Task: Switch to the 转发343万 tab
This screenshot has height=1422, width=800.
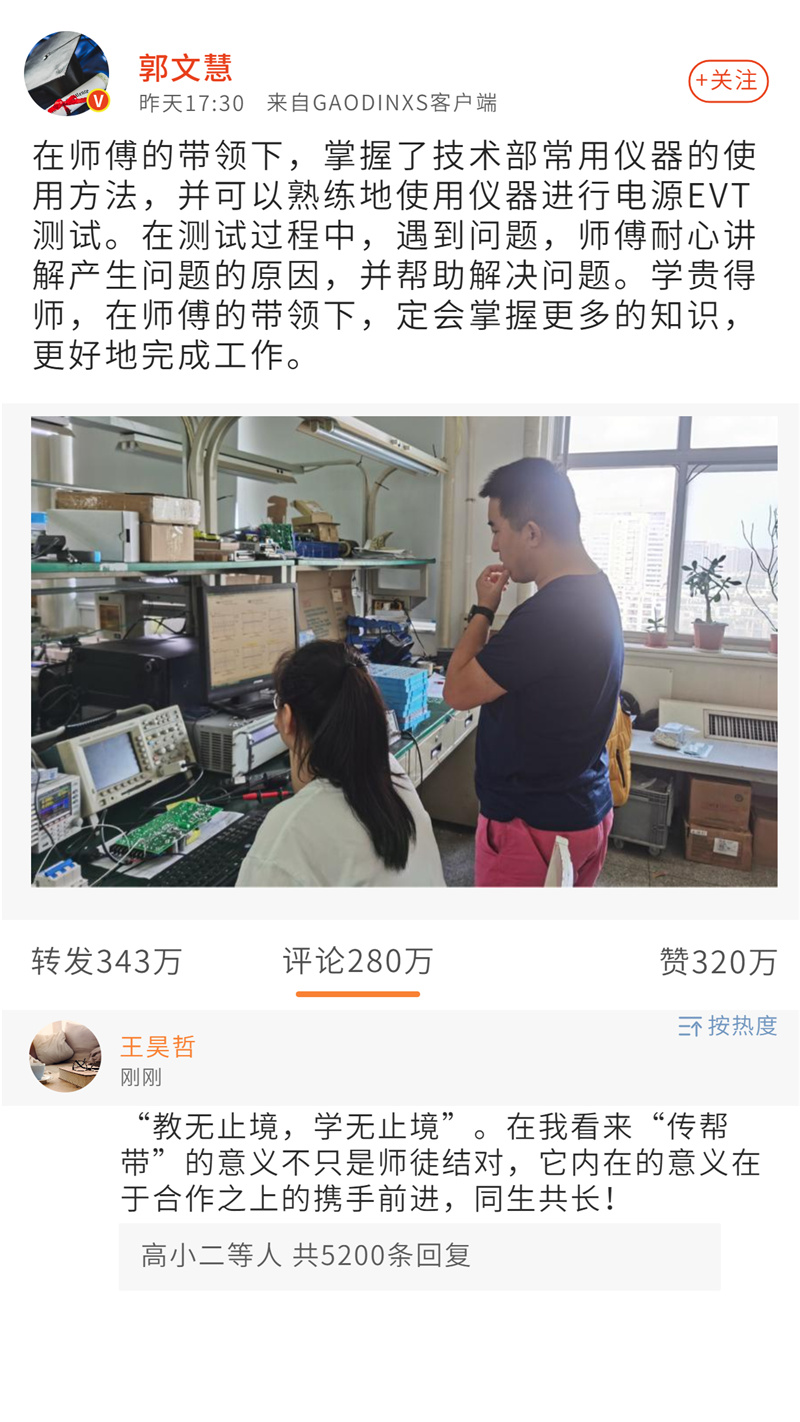Action: pyautogui.click(x=107, y=962)
